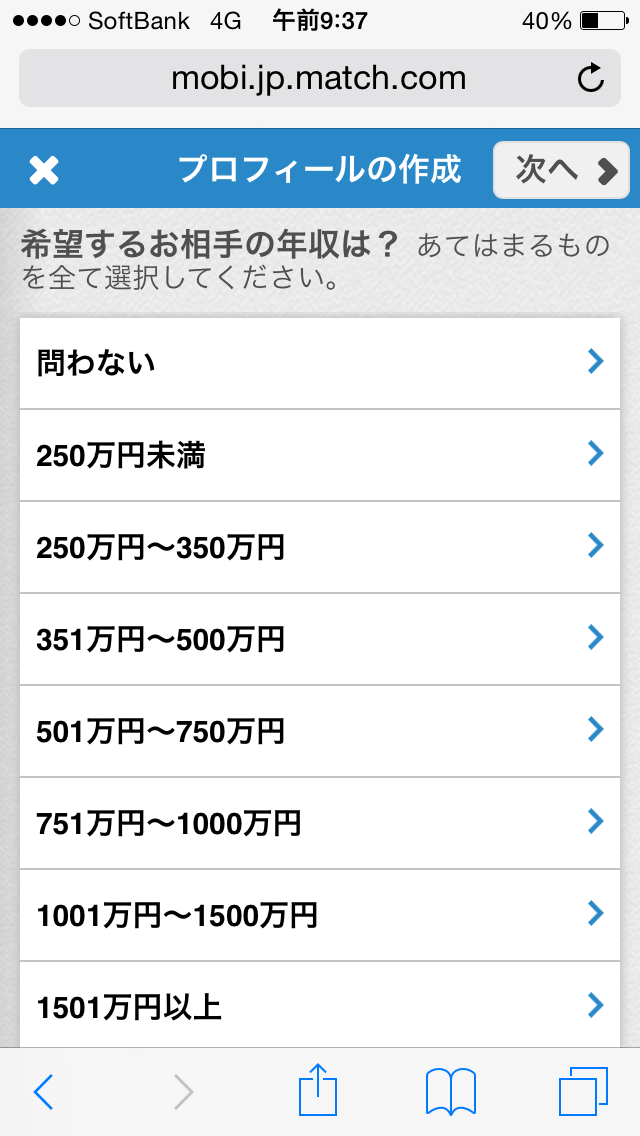Select 1001万円〜1500万円 income range
Screen dimensions: 640x1136
coord(320,915)
